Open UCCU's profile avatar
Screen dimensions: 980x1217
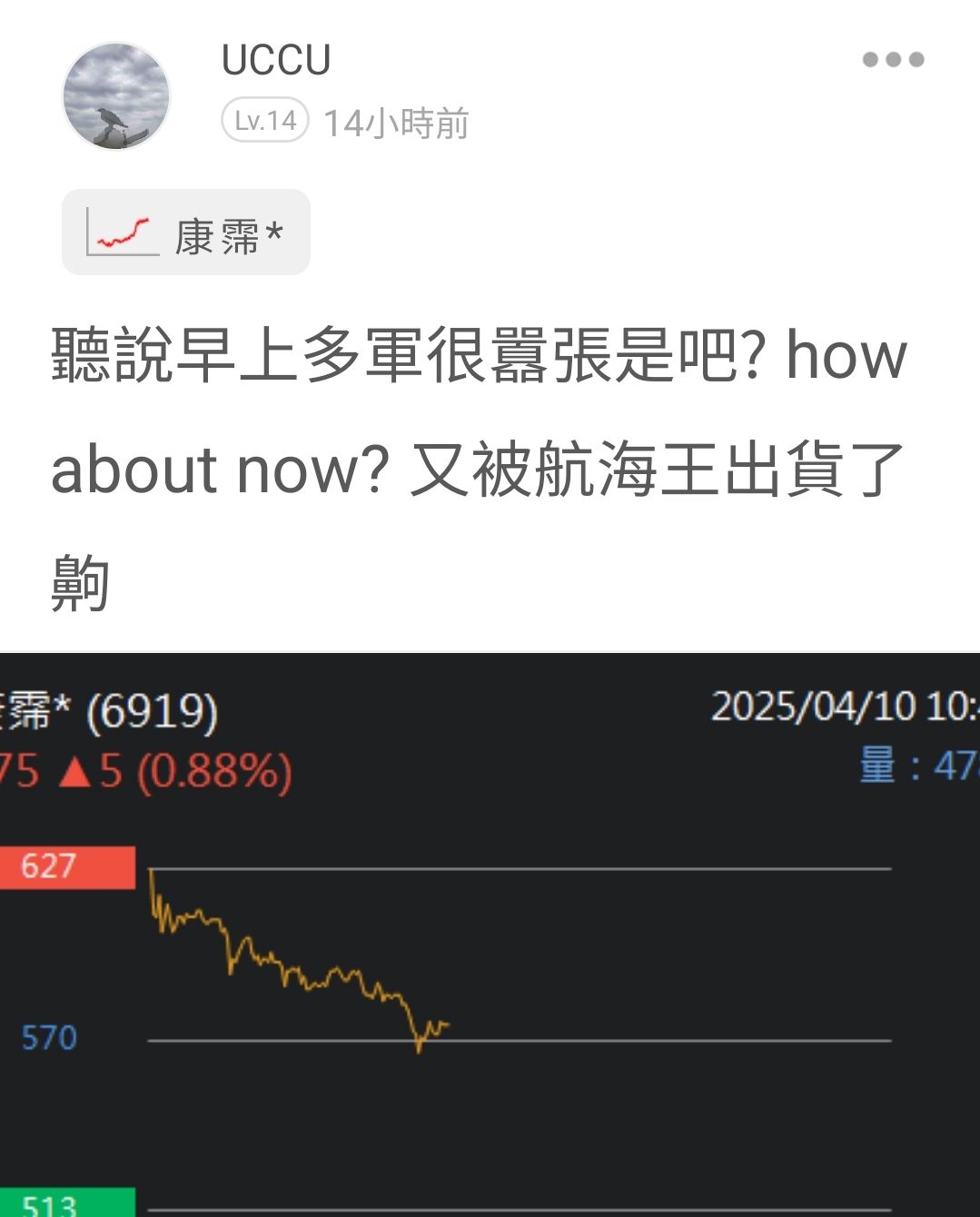pyautogui.click(x=116, y=96)
